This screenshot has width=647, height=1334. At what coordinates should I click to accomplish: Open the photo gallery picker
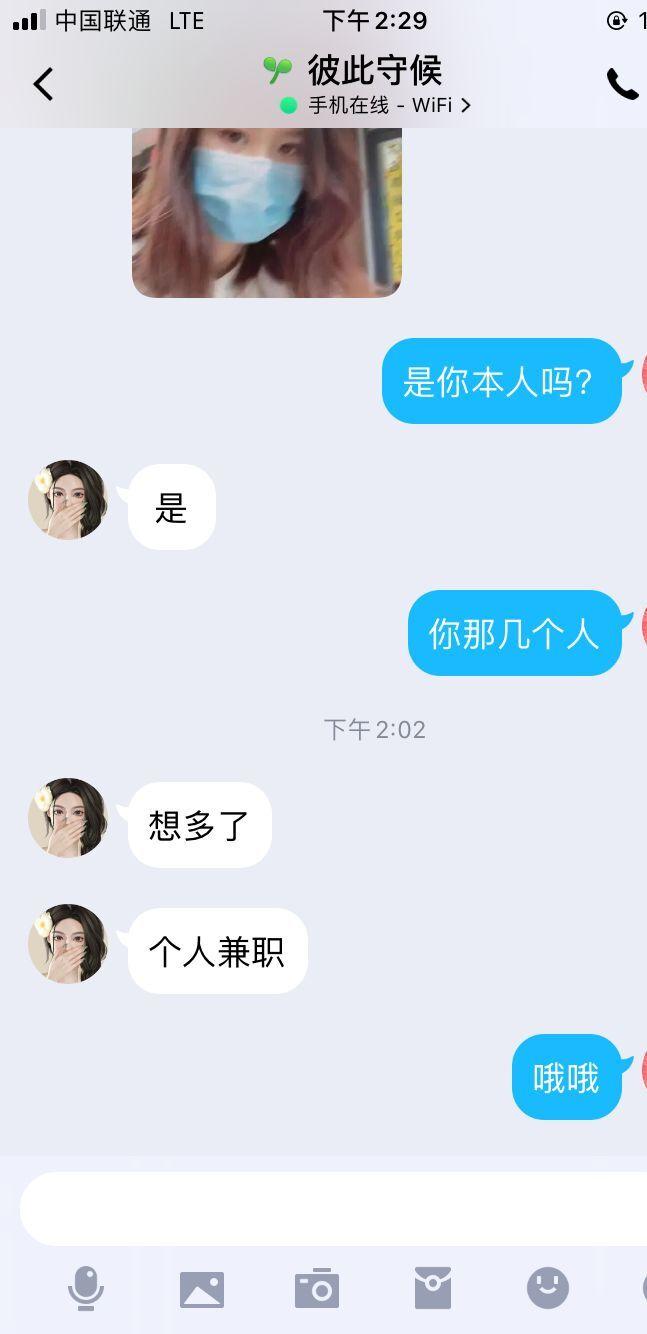coord(202,1289)
